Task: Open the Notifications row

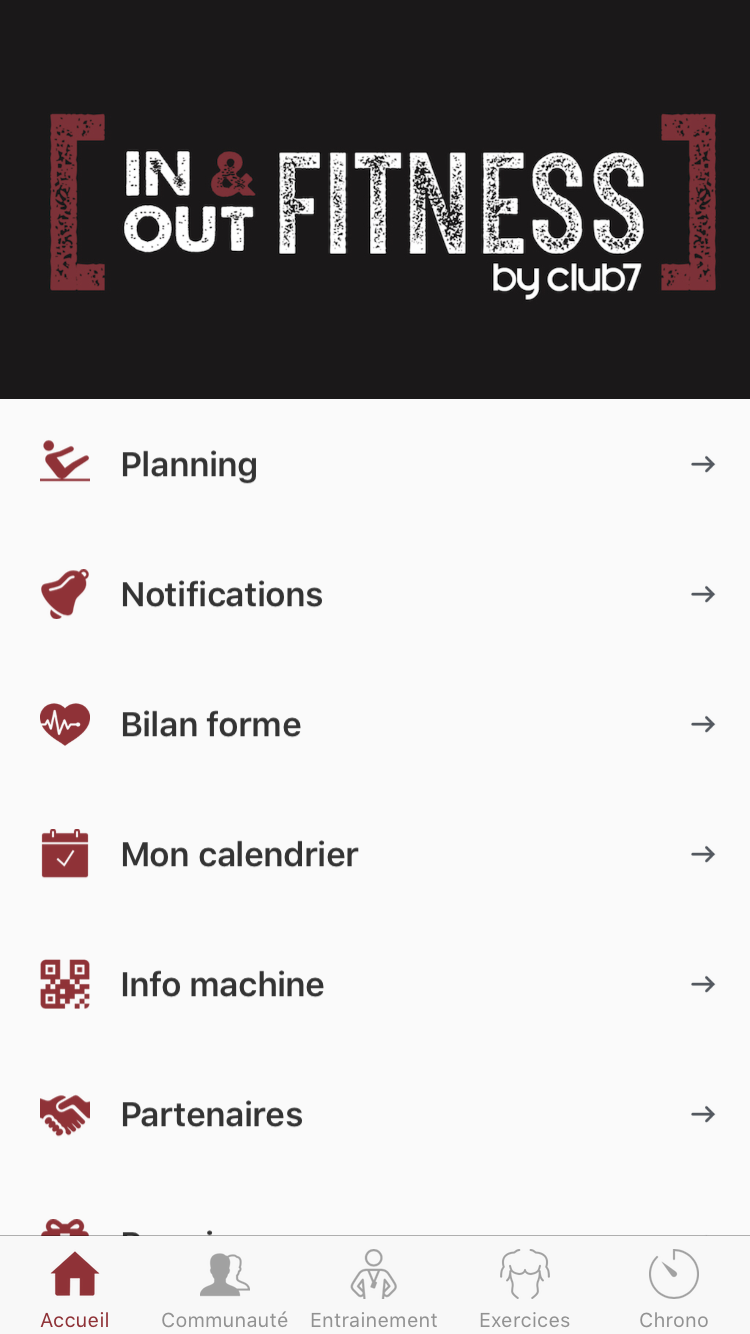Action: [x=375, y=594]
